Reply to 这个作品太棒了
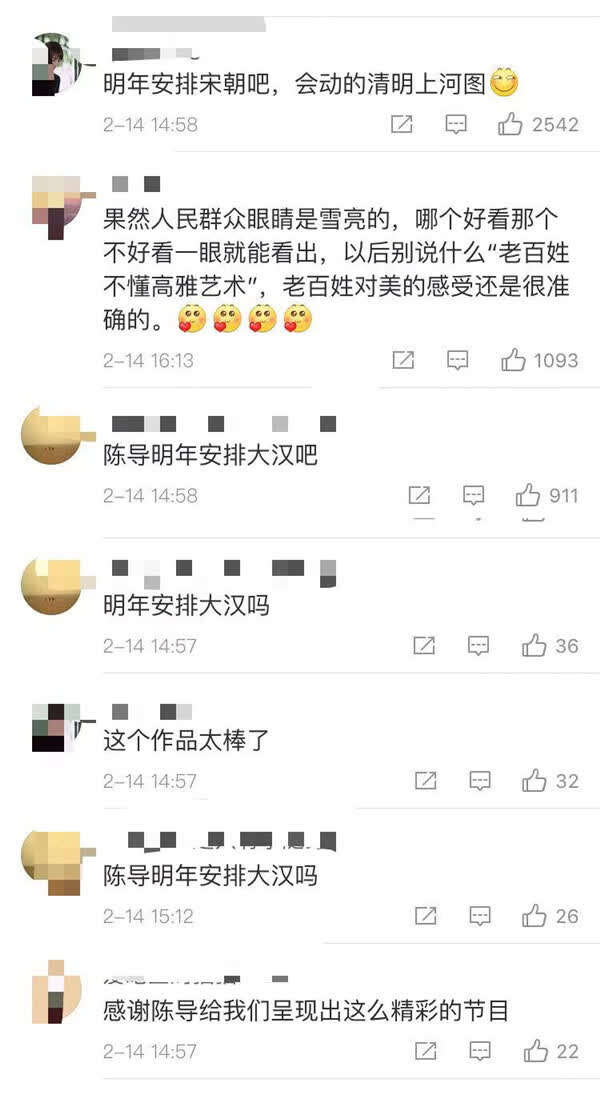 point(480,781)
